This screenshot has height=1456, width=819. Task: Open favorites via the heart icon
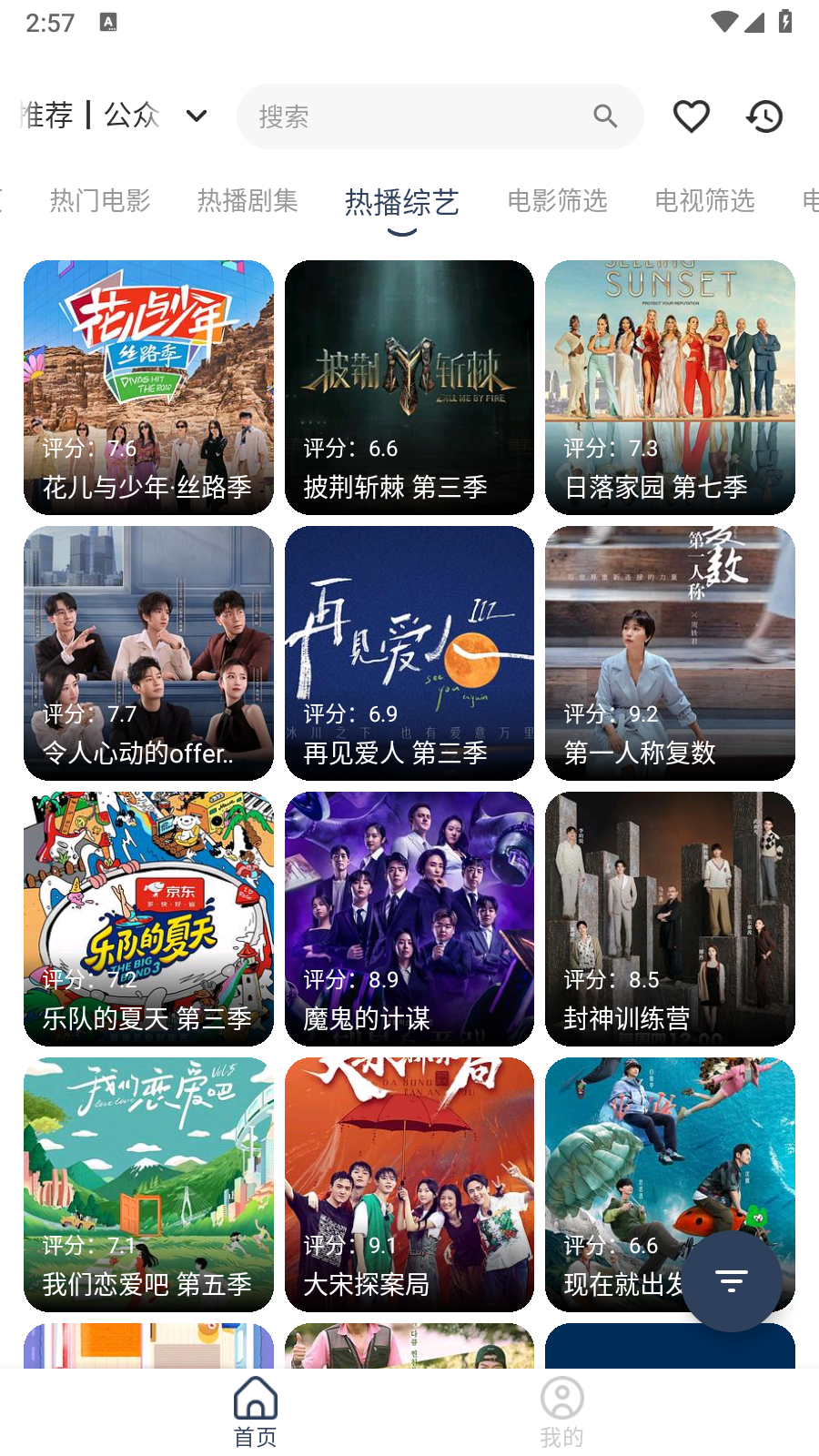pos(691,116)
